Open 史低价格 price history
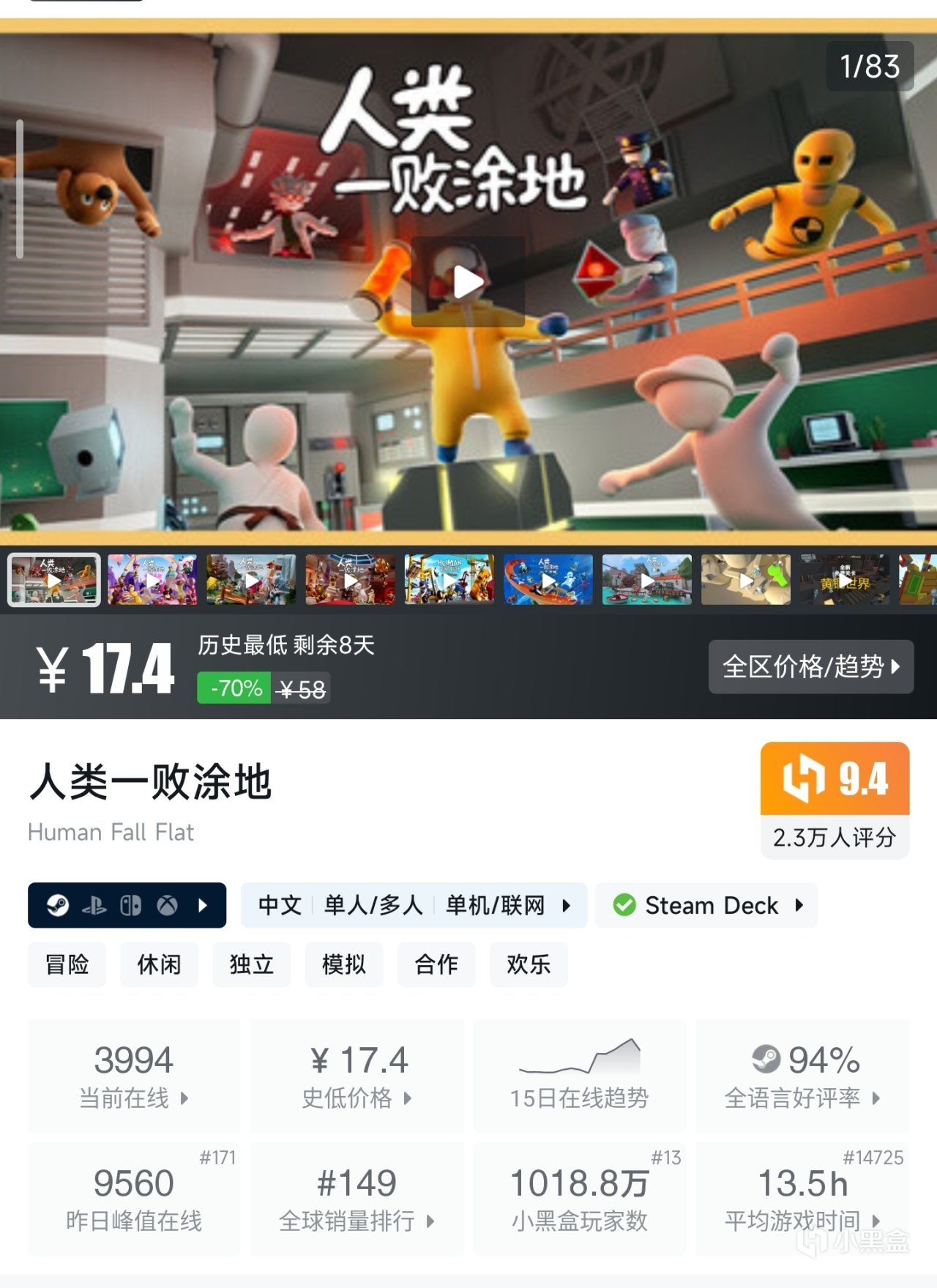The image size is (937, 1288). click(356, 1076)
